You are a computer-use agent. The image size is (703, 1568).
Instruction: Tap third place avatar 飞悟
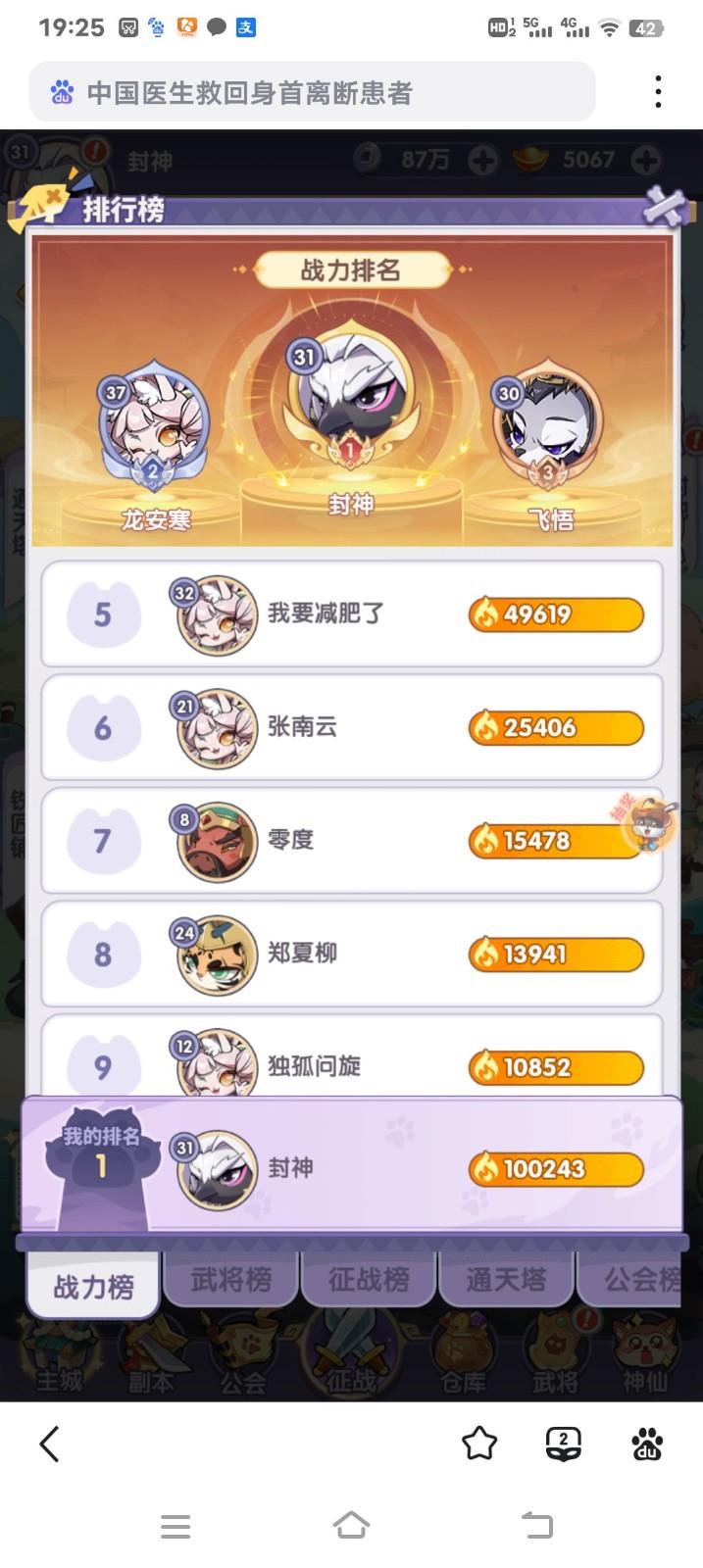[549, 421]
